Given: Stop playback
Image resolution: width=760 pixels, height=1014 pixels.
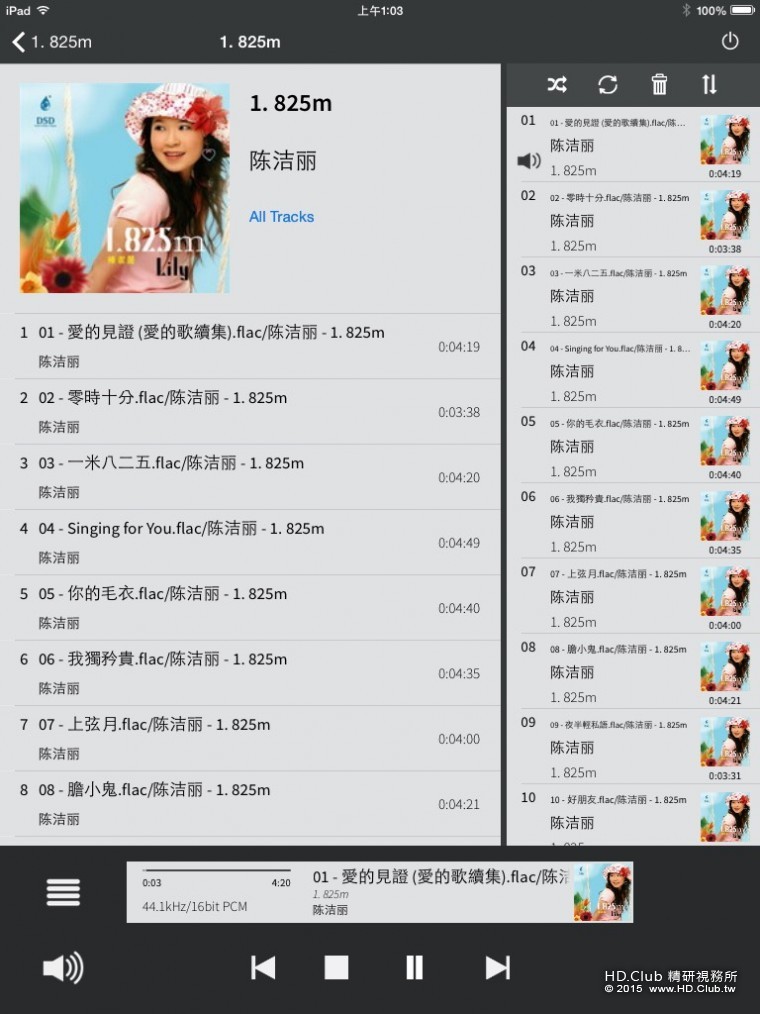Looking at the screenshot, I should click(337, 967).
